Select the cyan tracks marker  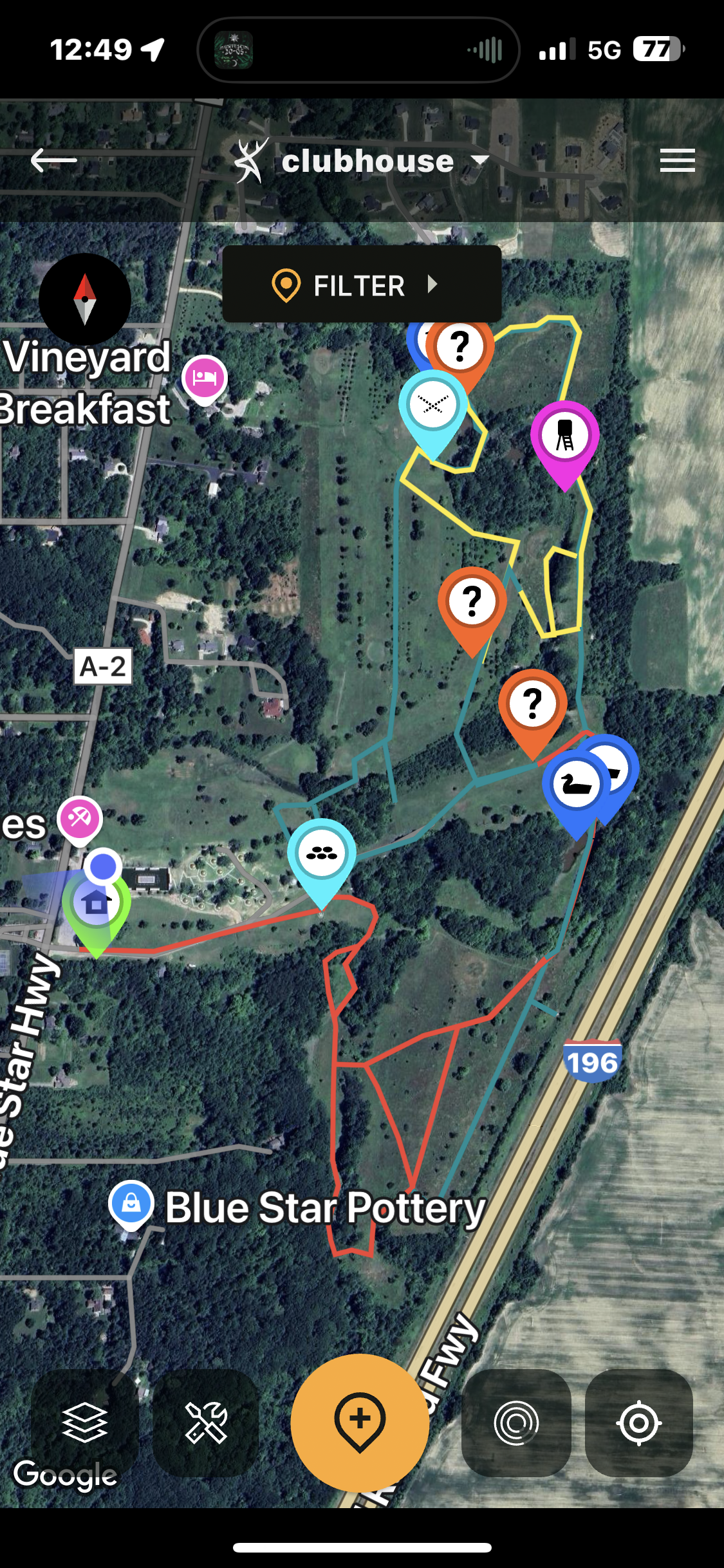coord(321,854)
